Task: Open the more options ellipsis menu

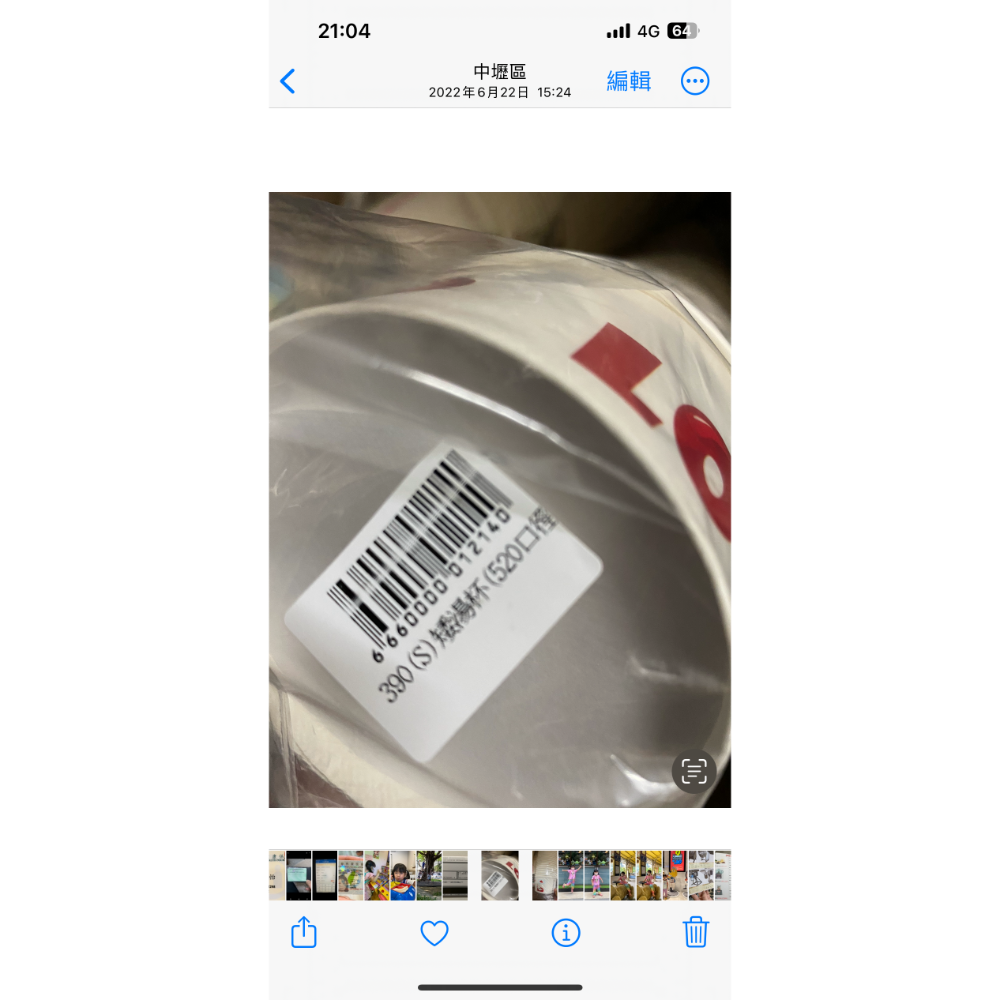Action: [x=695, y=81]
